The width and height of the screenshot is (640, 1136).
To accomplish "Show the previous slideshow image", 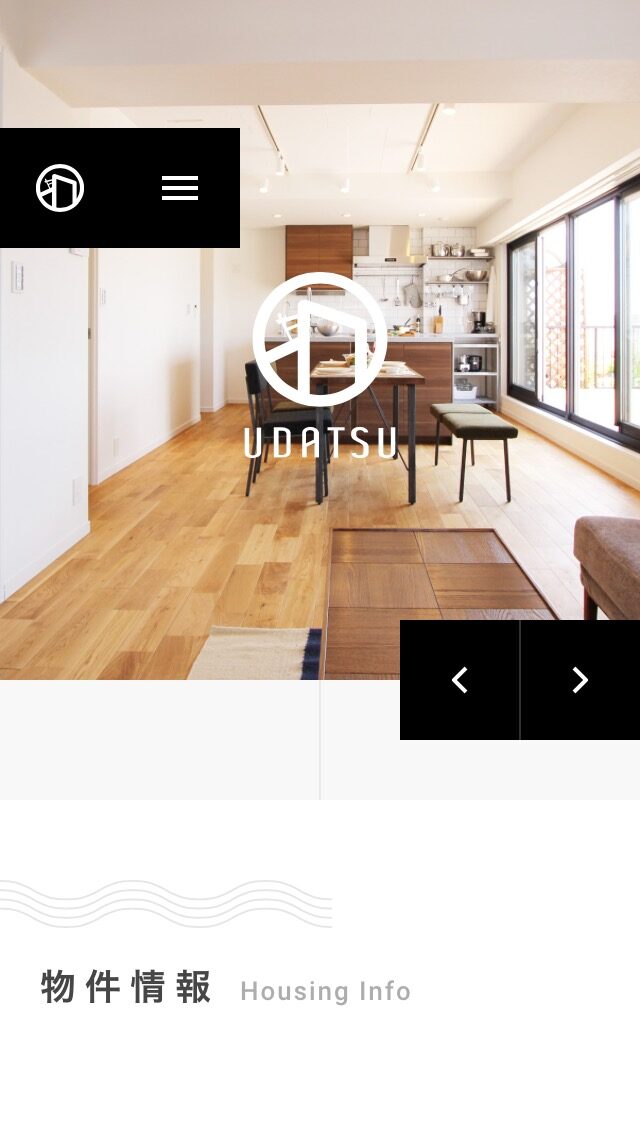I will pos(460,680).
